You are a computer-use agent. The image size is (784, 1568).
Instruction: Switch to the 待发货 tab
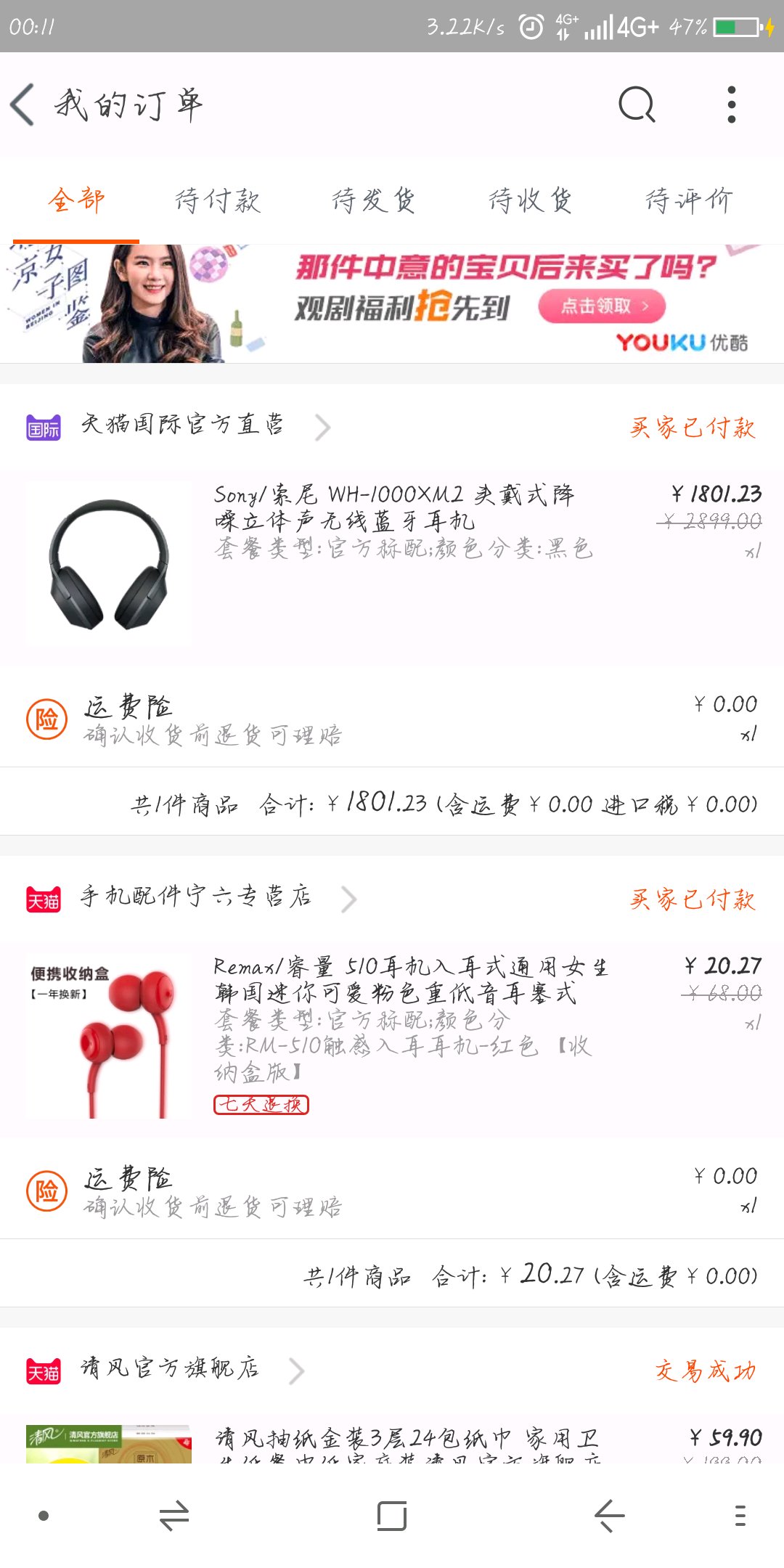(x=374, y=200)
